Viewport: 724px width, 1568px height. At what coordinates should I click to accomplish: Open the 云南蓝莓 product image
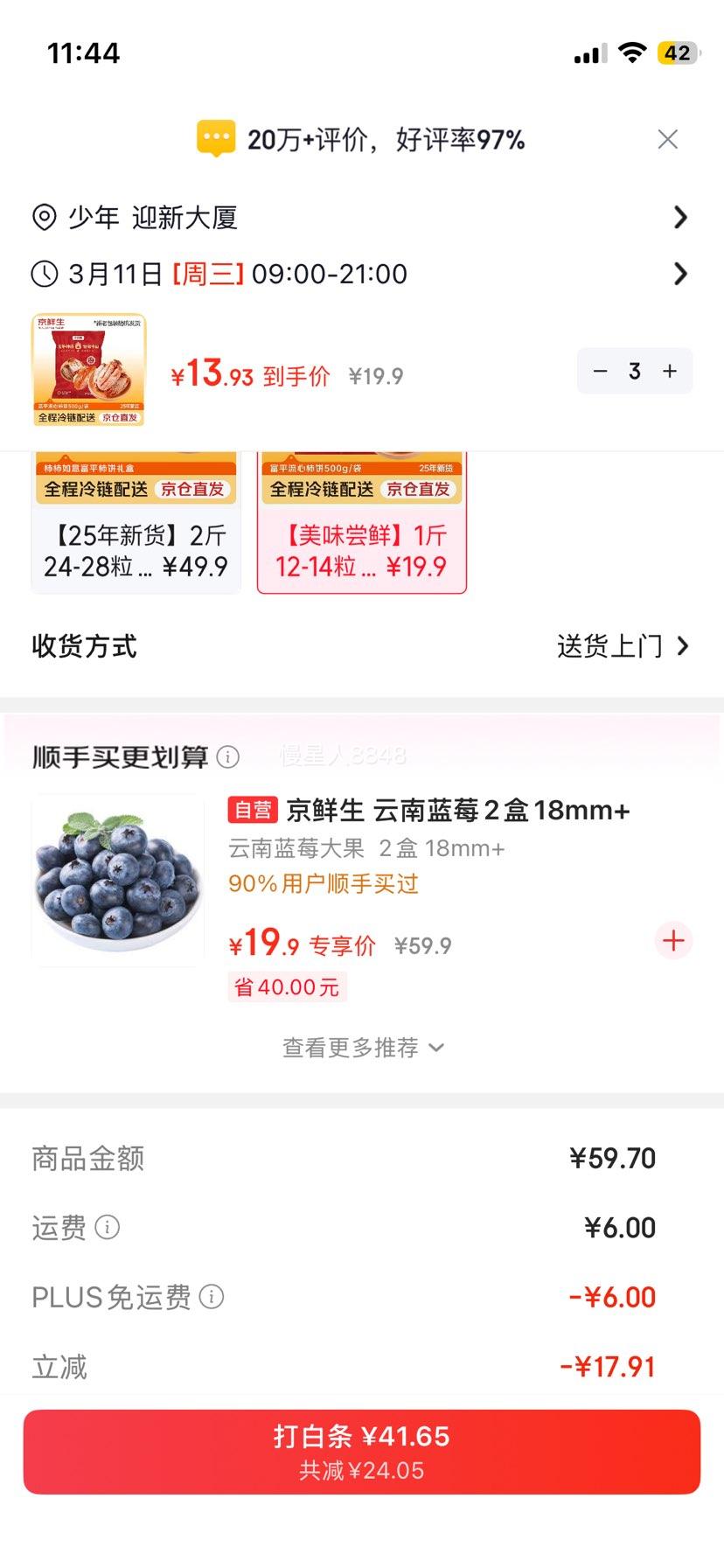118,880
